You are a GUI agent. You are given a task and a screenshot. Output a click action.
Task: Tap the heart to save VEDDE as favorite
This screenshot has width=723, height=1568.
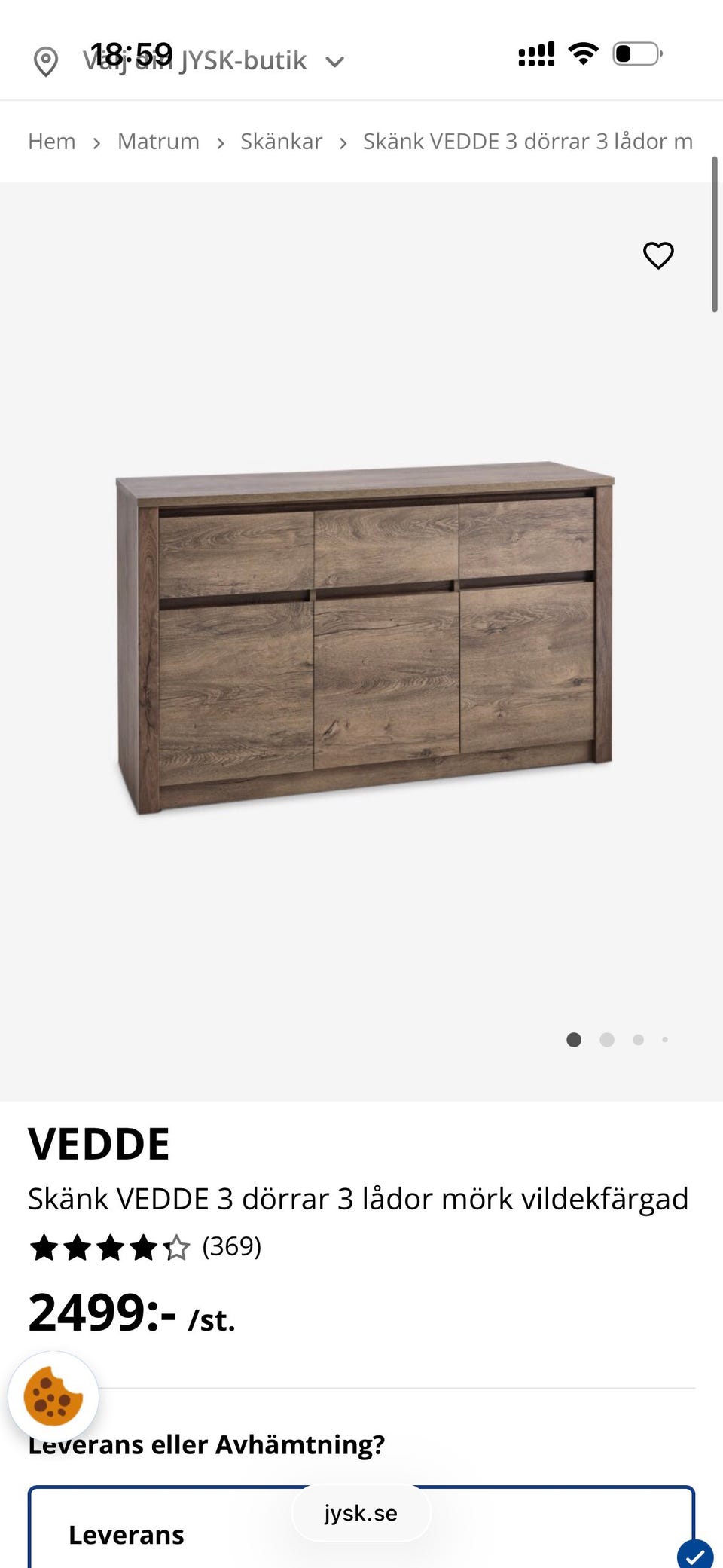[x=657, y=255]
